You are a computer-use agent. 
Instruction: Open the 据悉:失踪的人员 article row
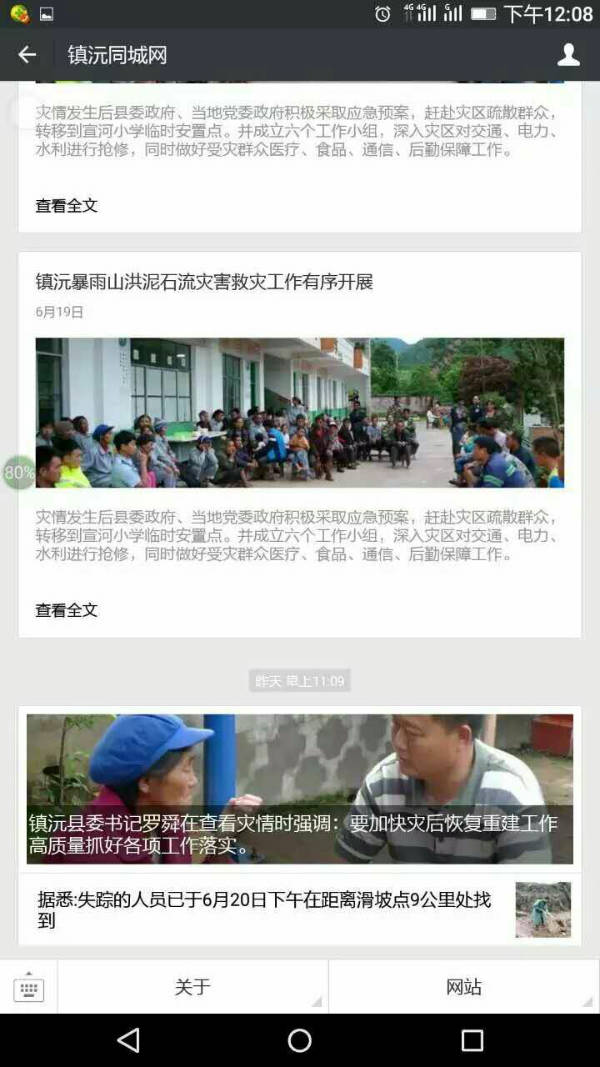299,910
